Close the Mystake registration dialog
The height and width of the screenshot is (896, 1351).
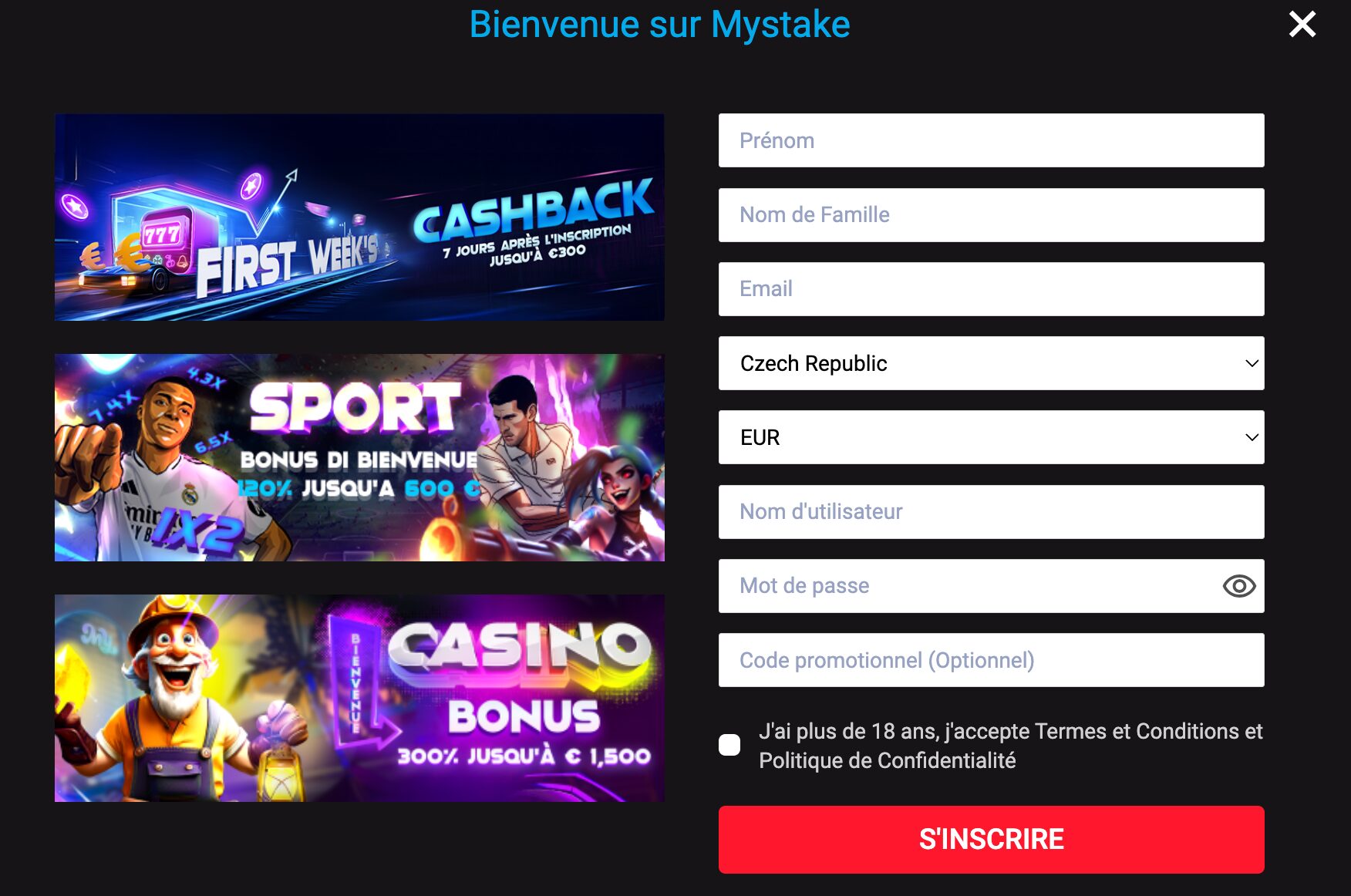(x=1302, y=25)
